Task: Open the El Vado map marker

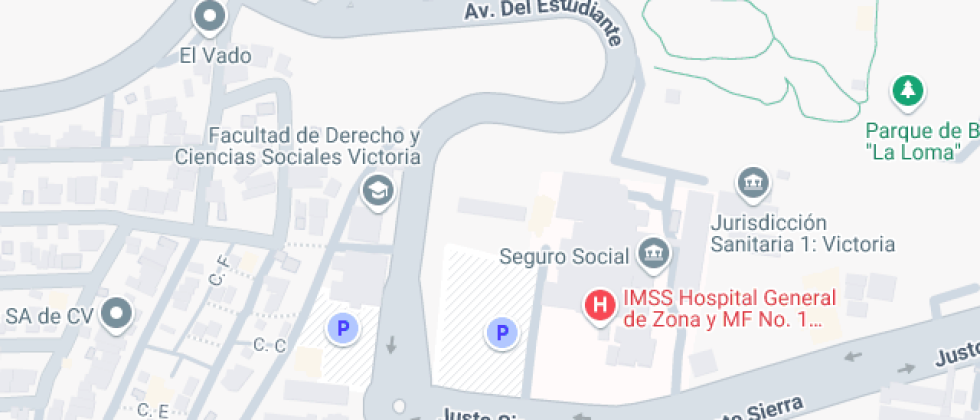Action: [x=210, y=16]
